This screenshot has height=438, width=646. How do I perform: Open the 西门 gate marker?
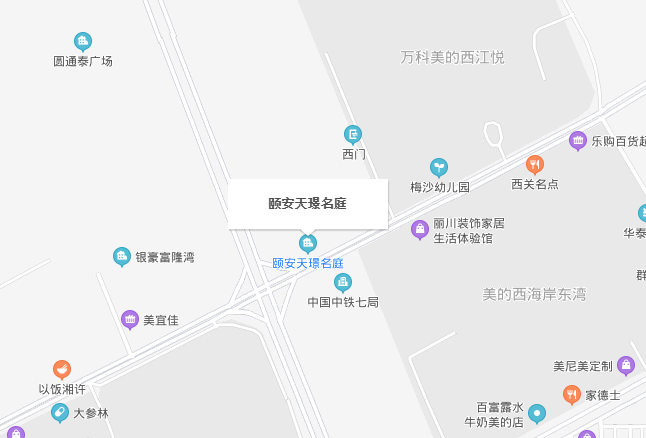pyautogui.click(x=353, y=134)
